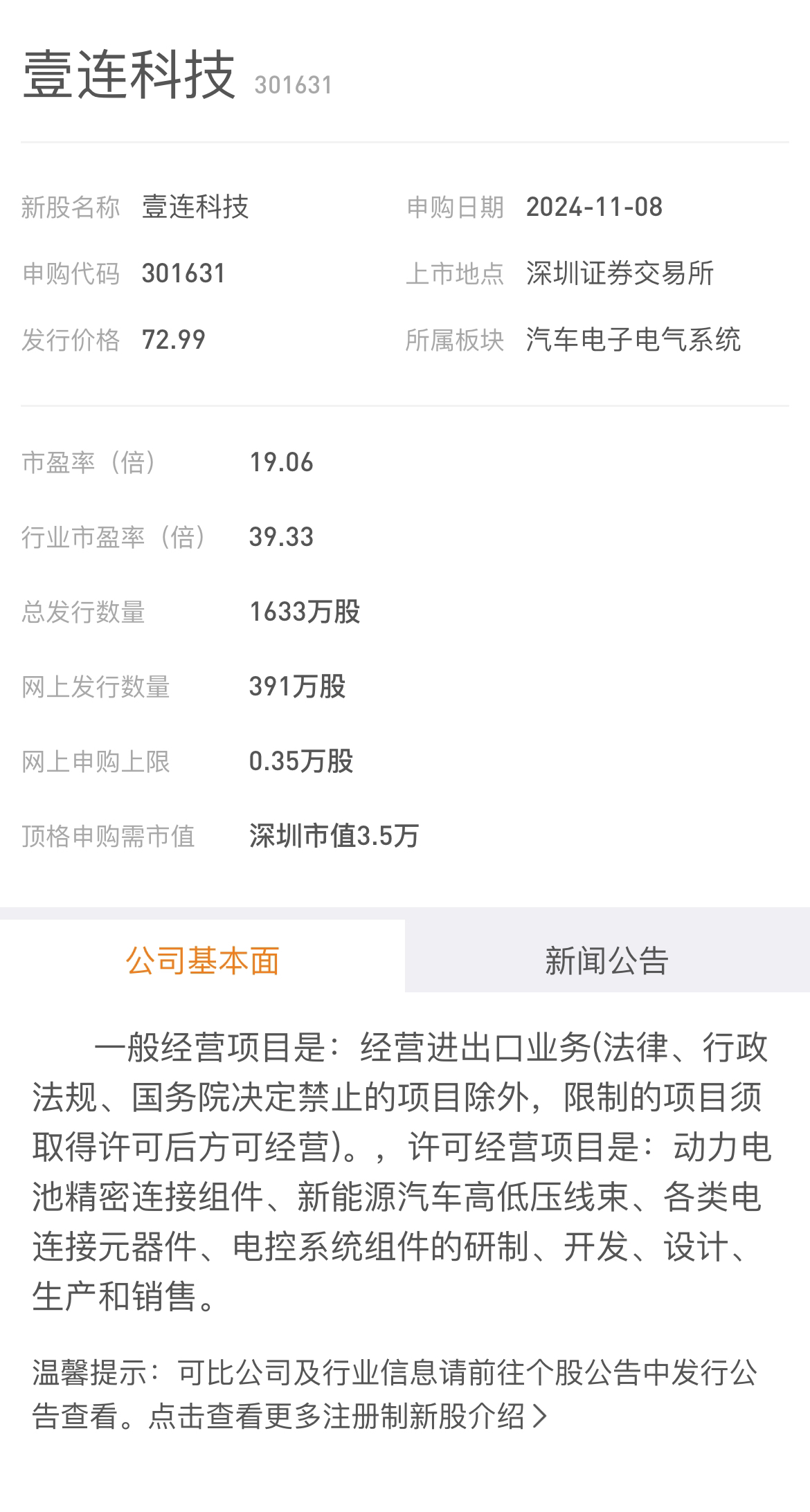
Task: Open 点击查看更多注册制新股介绍 link
Action: click(348, 1416)
